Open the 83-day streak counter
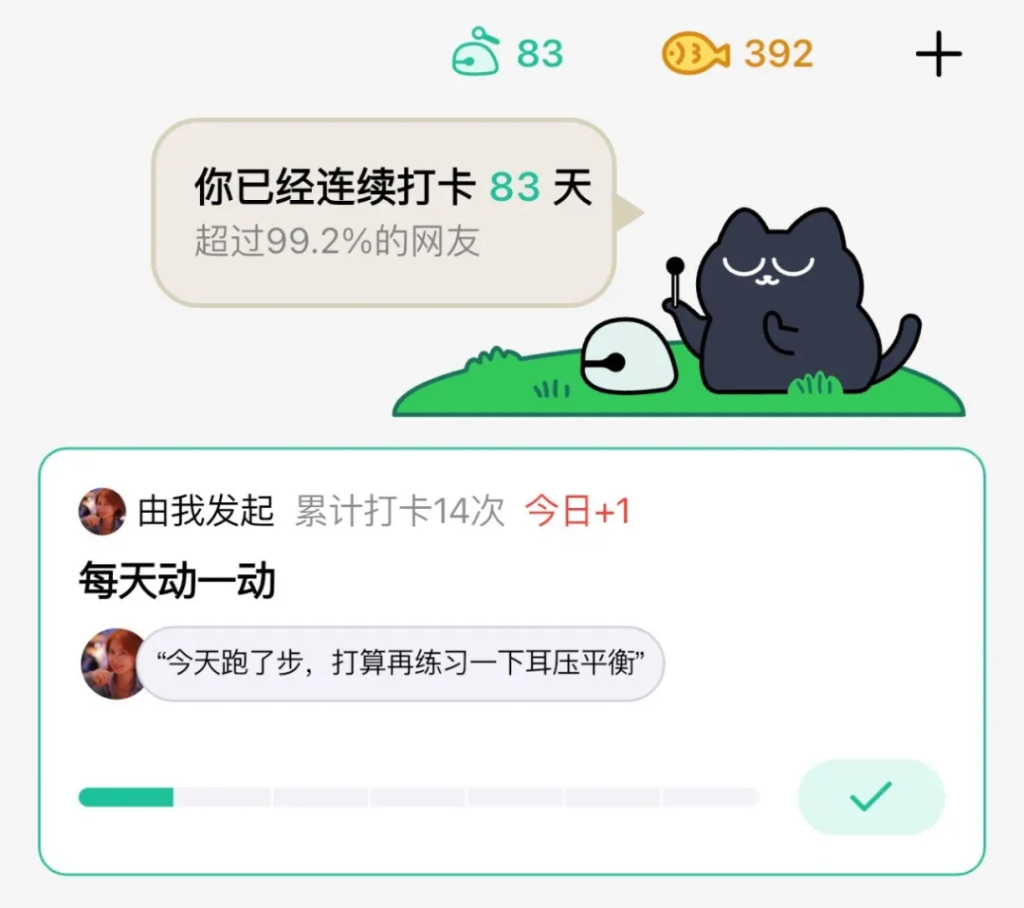The image size is (1024, 908). 508,53
